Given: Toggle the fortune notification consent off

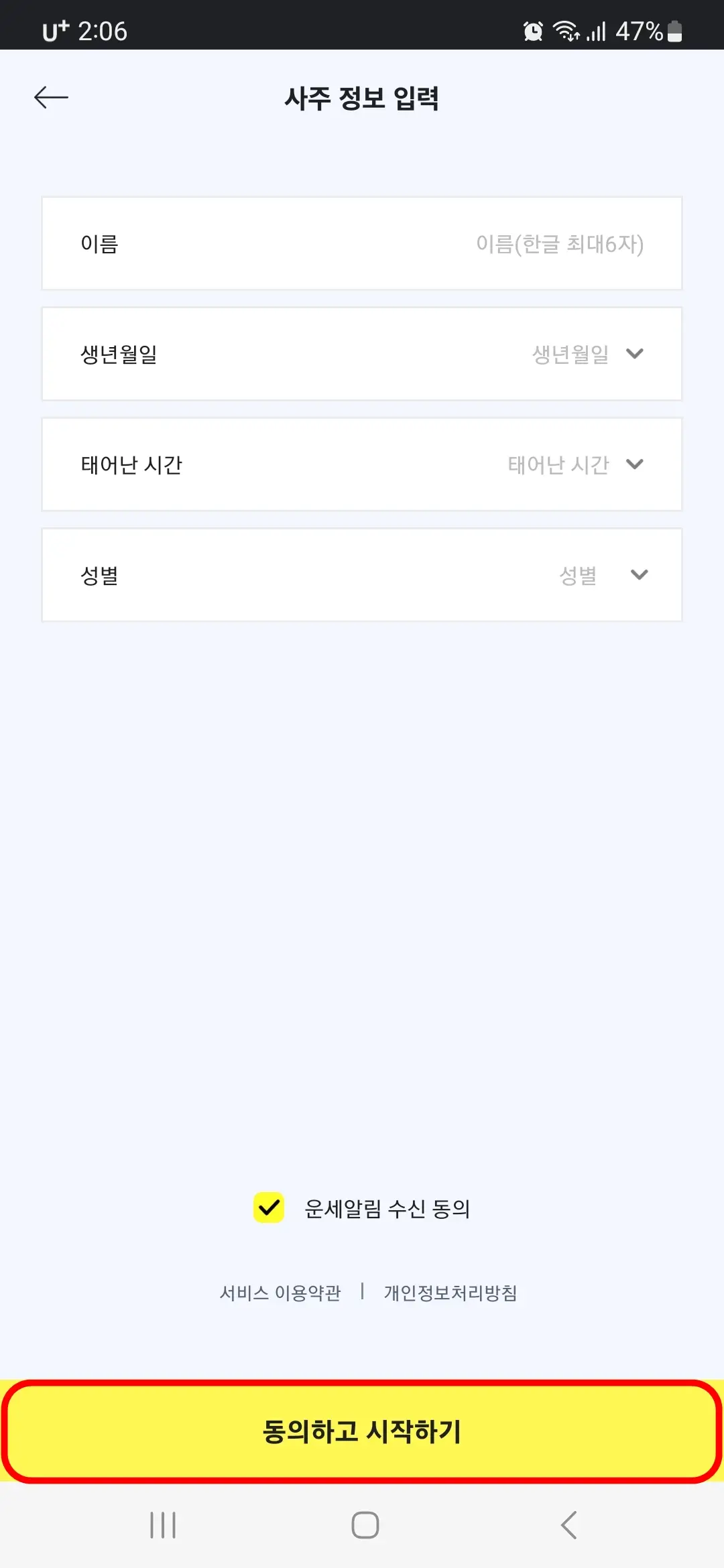Looking at the screenshot, I should pyautogui.click(x=268, y=1209).
